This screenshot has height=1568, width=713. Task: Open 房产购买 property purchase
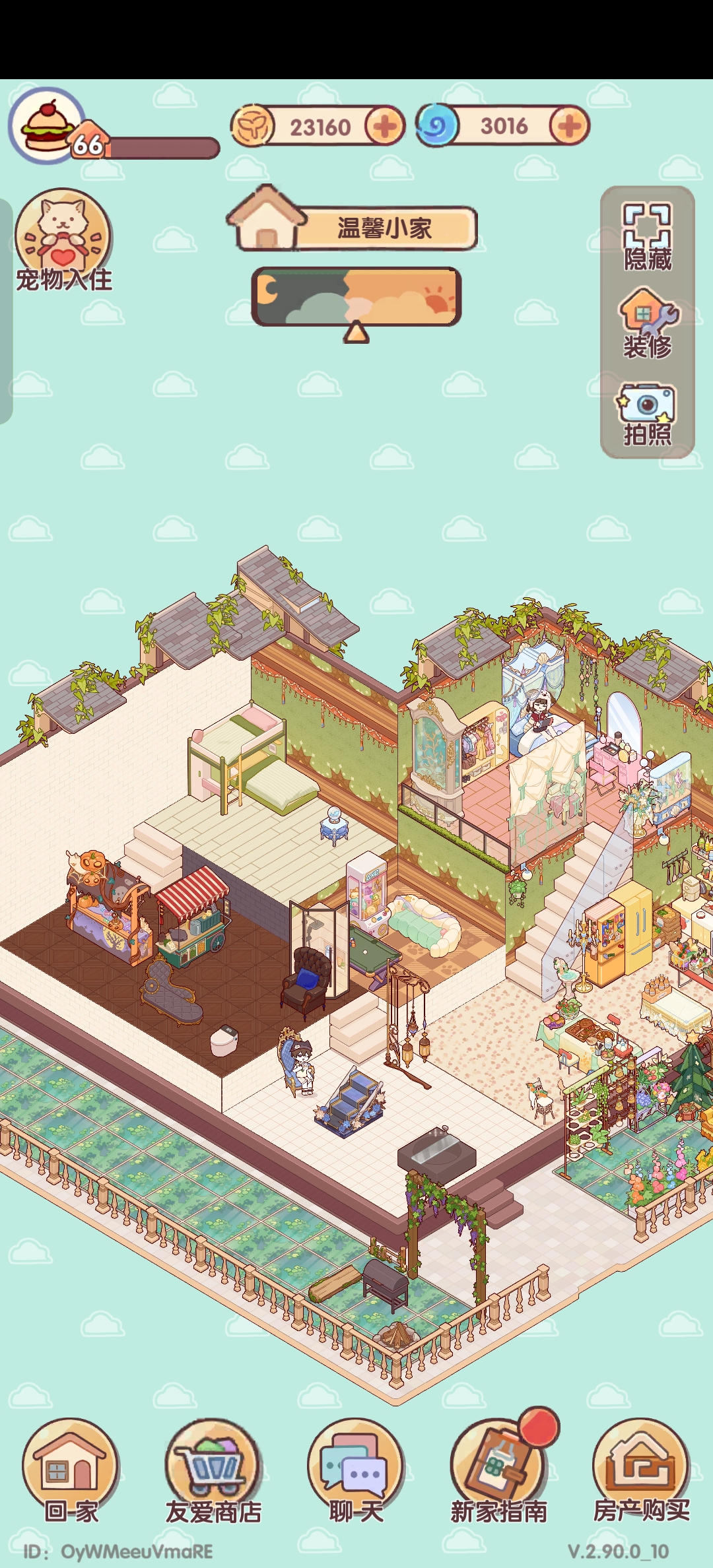641,1470
